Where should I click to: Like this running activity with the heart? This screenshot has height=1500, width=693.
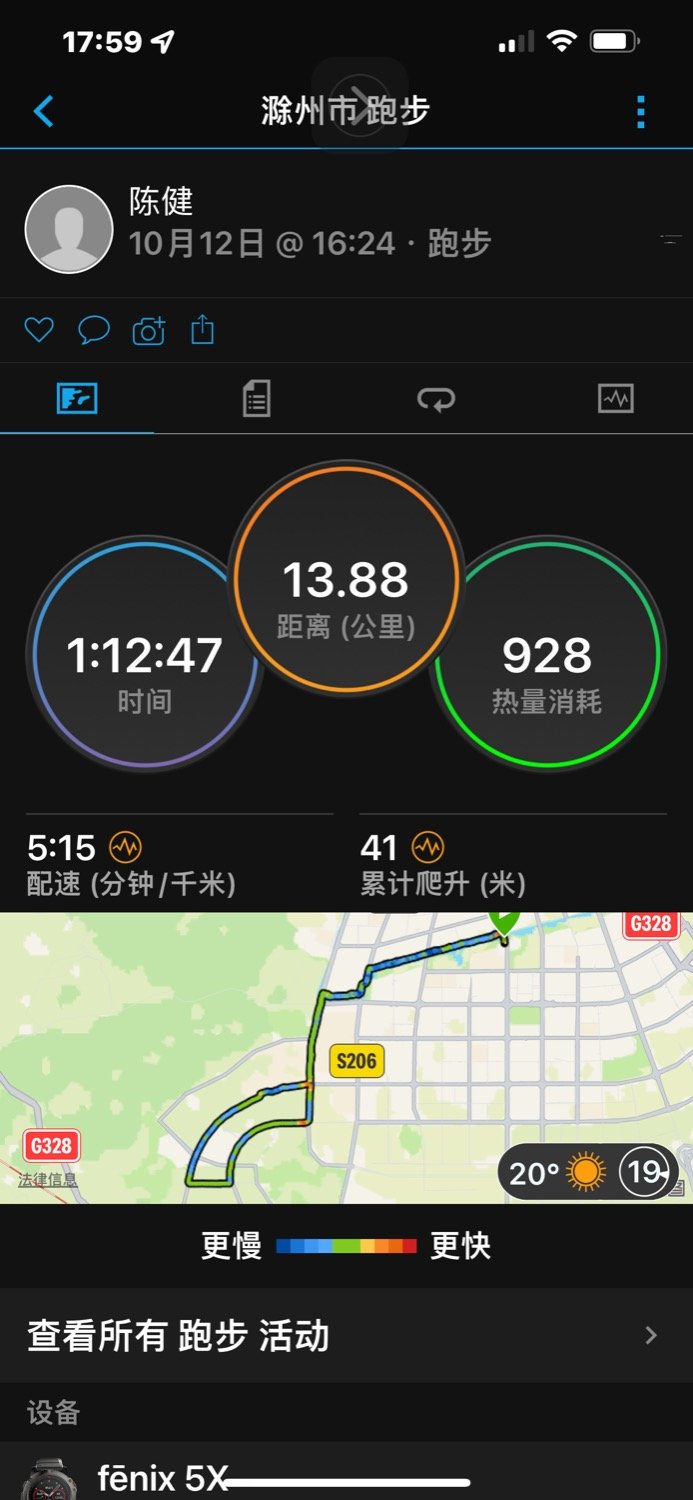point(38,330)
